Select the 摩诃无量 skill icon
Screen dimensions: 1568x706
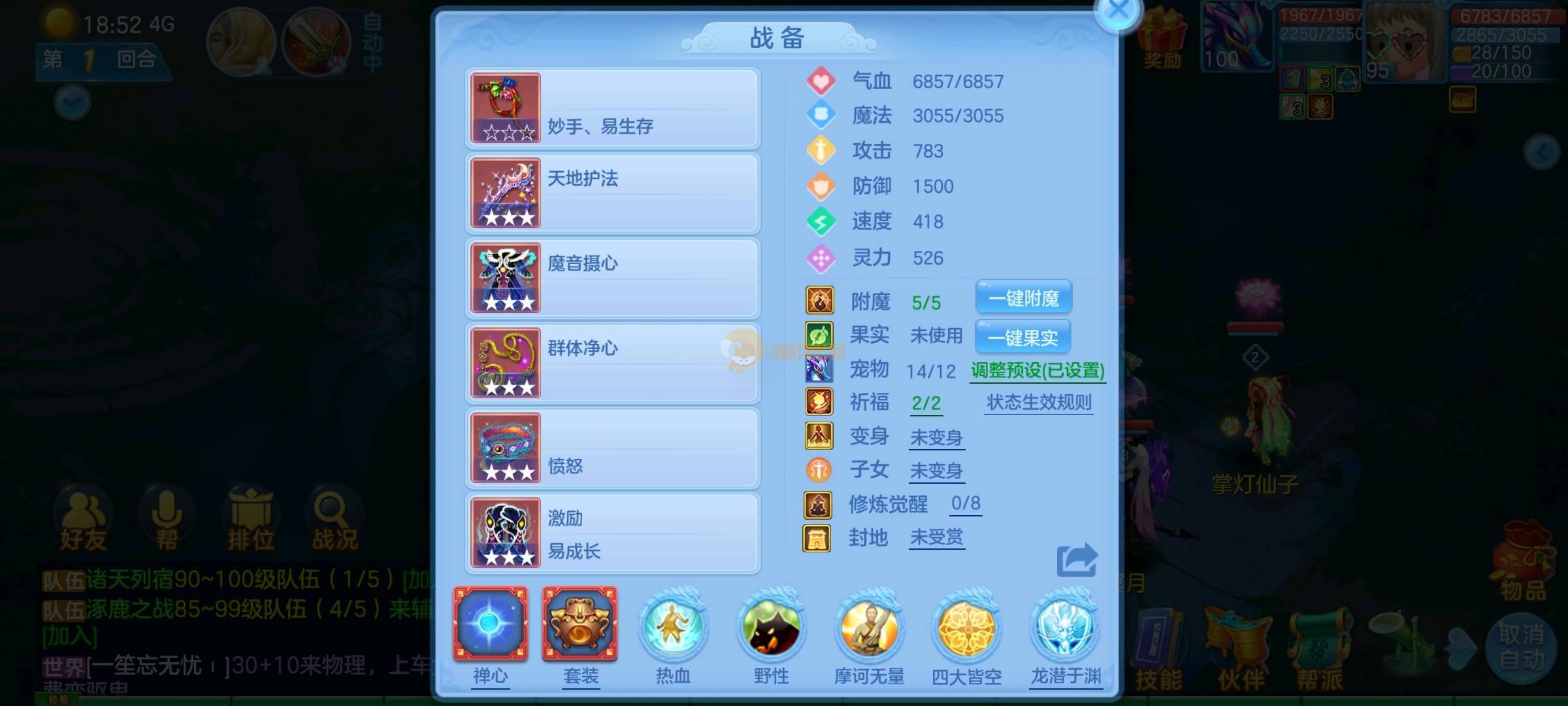tap(869, 628)
